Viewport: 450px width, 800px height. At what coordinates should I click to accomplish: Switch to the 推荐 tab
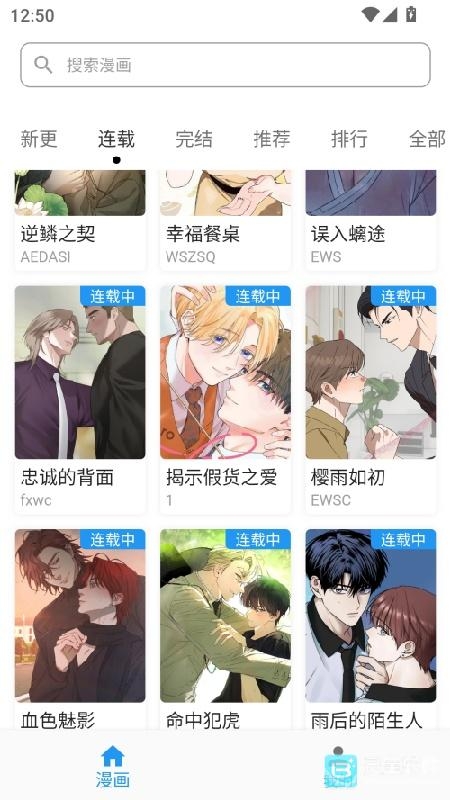point(271,139)
